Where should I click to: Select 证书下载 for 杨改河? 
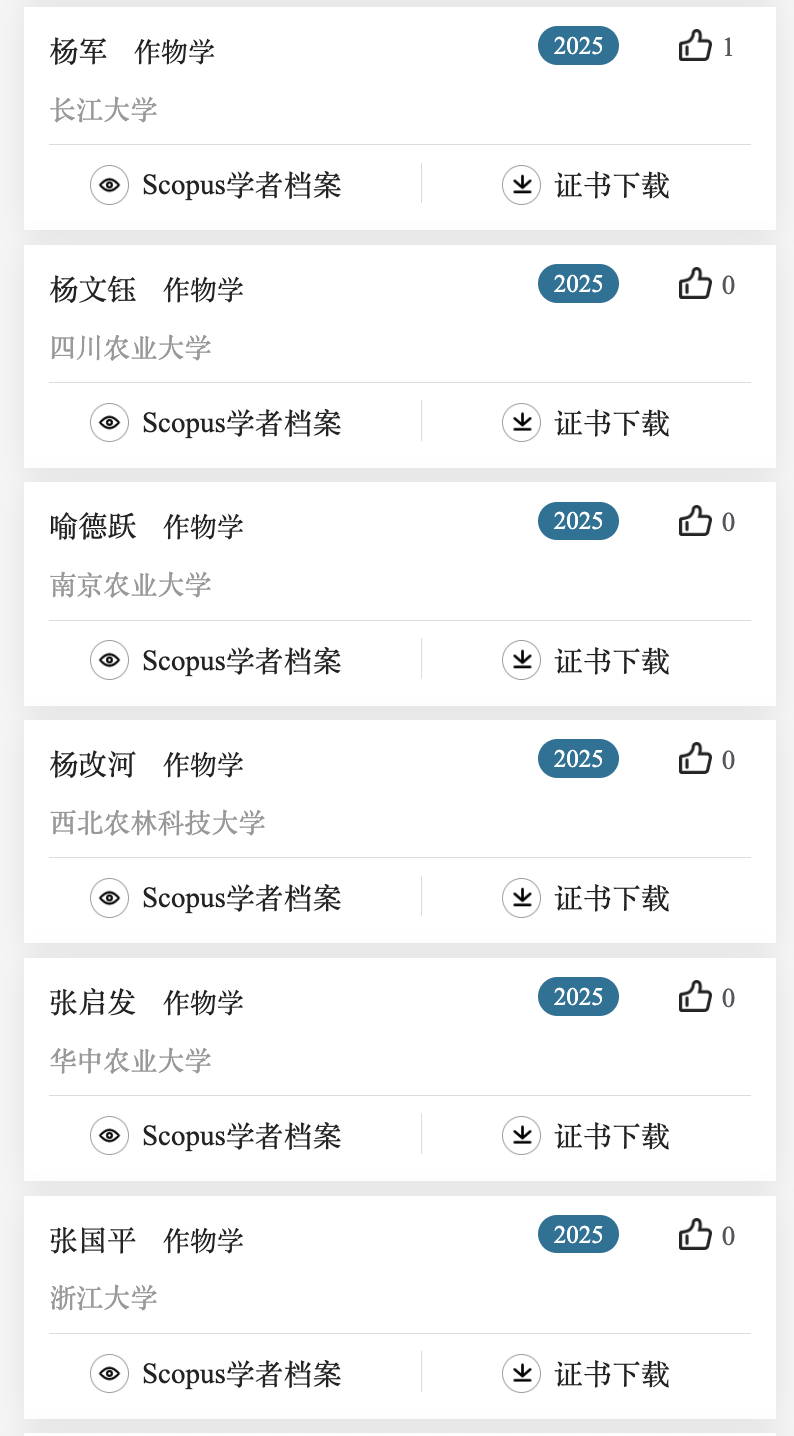[586, 898]
